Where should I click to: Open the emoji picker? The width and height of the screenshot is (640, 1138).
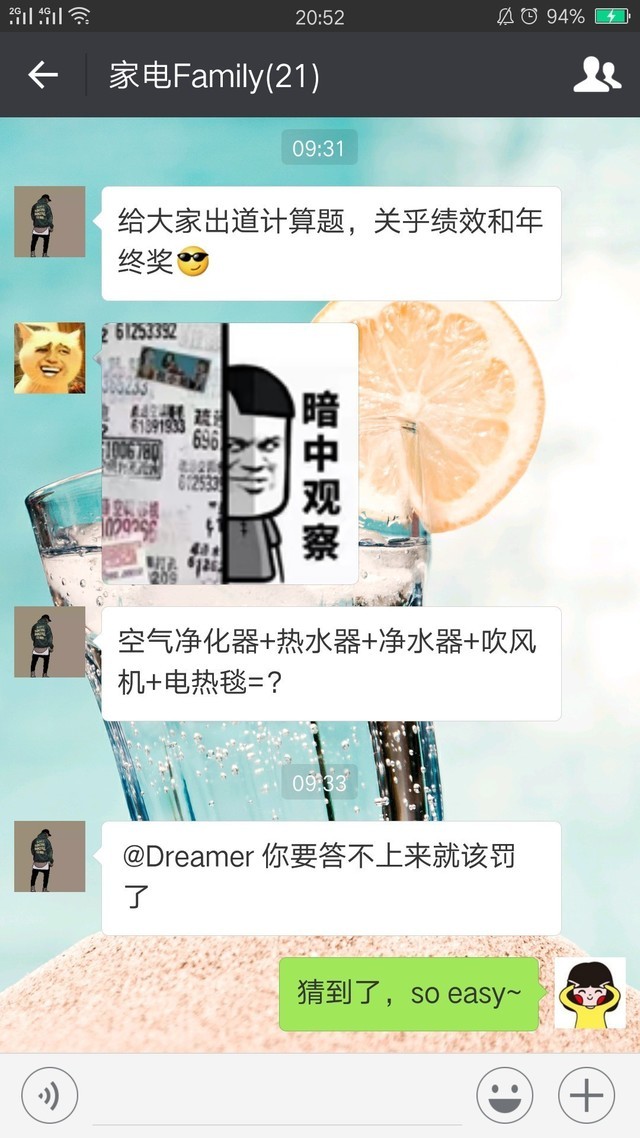point(504,1096)
